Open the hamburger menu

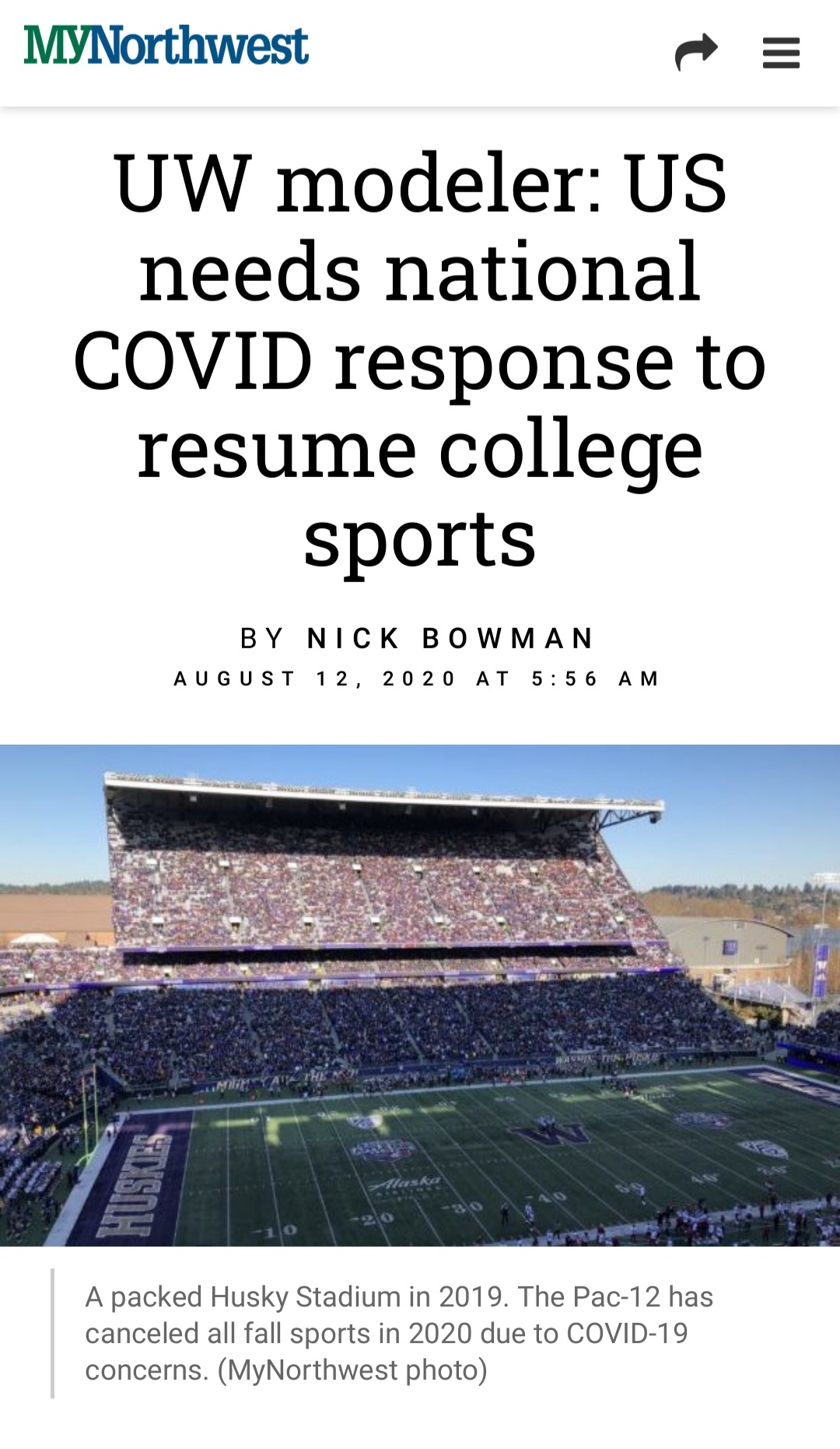[x=781, y=53]
